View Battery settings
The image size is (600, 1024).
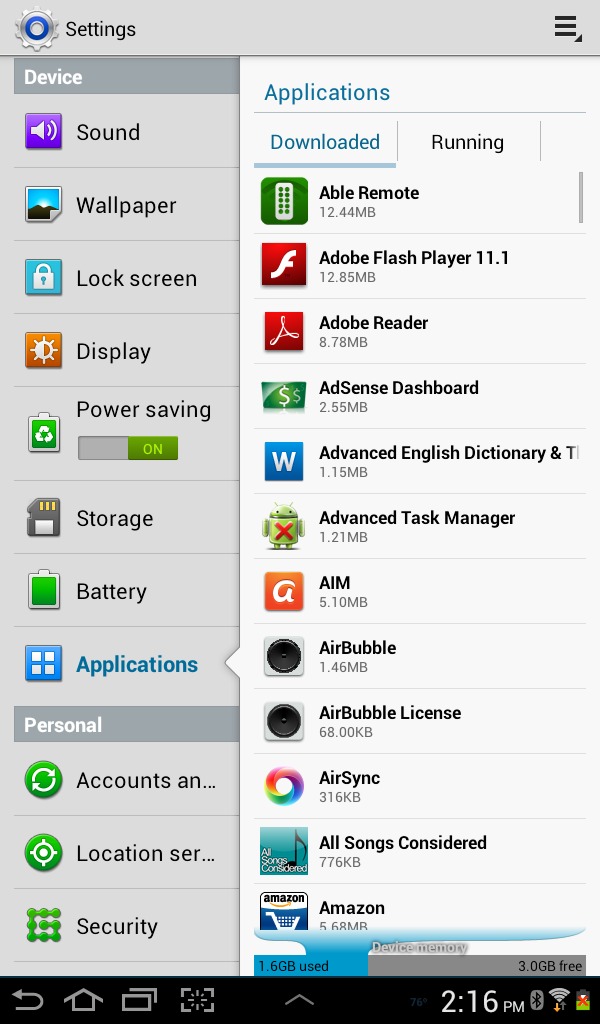coord(127,591)
